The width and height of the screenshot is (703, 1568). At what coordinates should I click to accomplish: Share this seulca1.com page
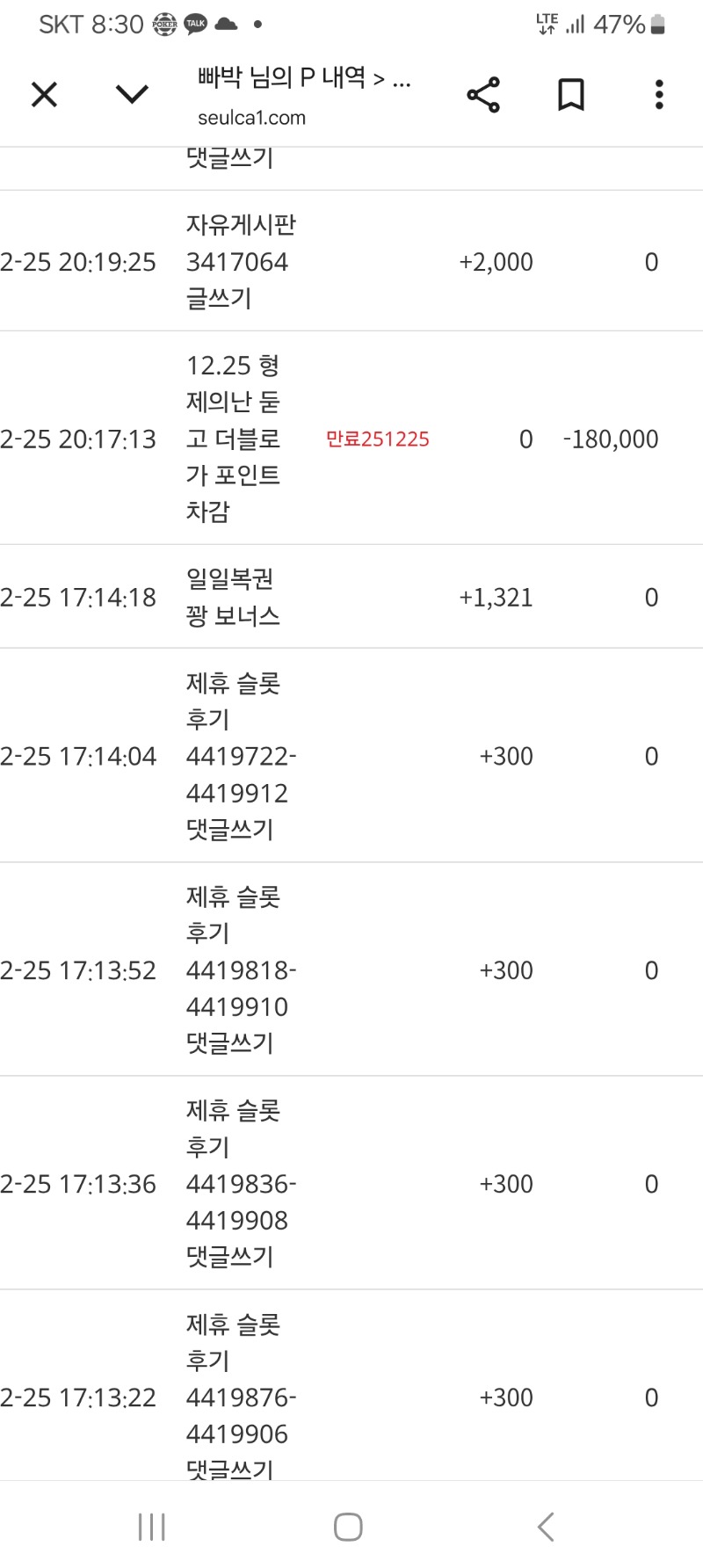(x=483, y=94)
